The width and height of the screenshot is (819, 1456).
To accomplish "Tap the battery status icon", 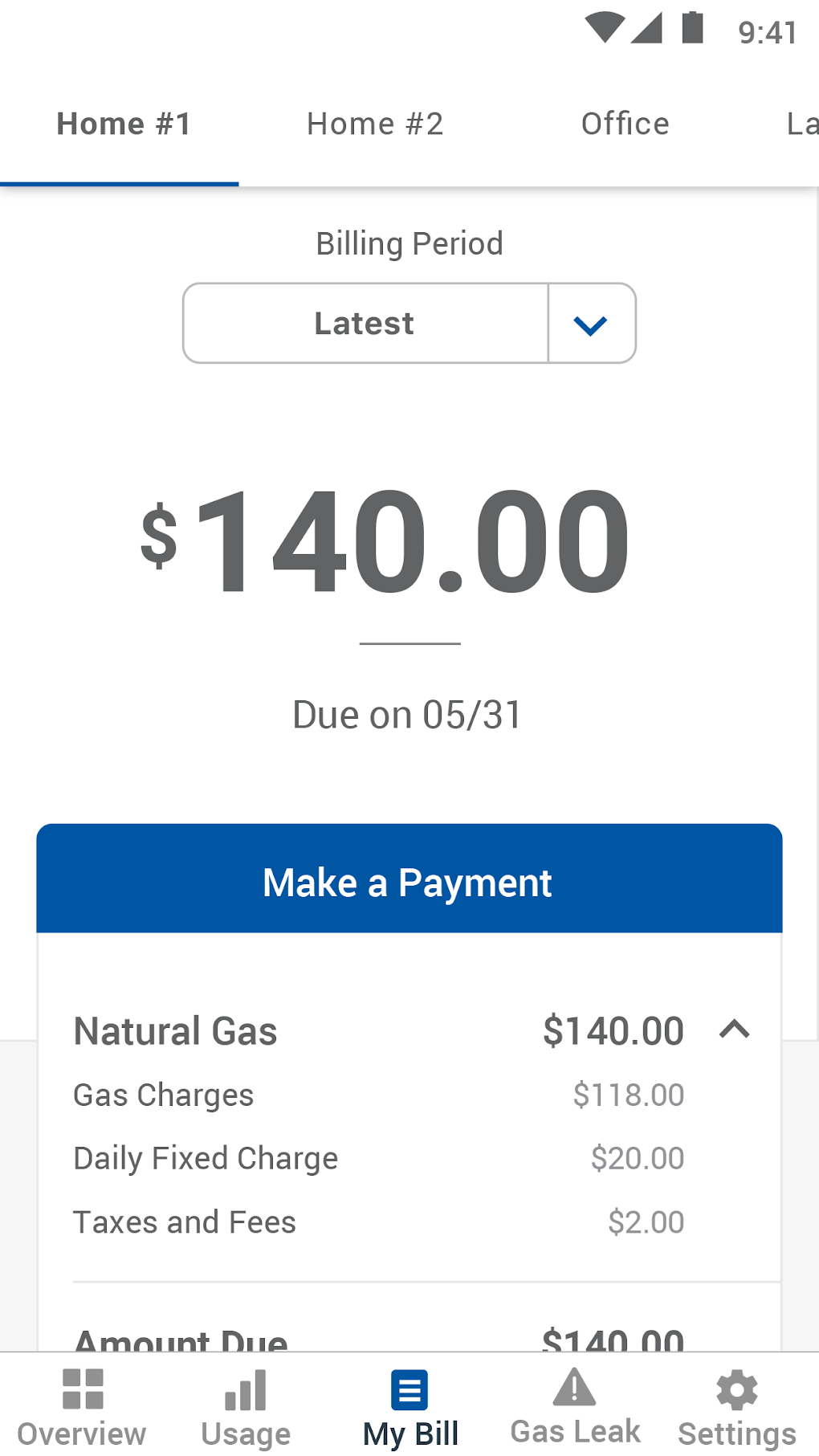I will [x=692, y=29].
